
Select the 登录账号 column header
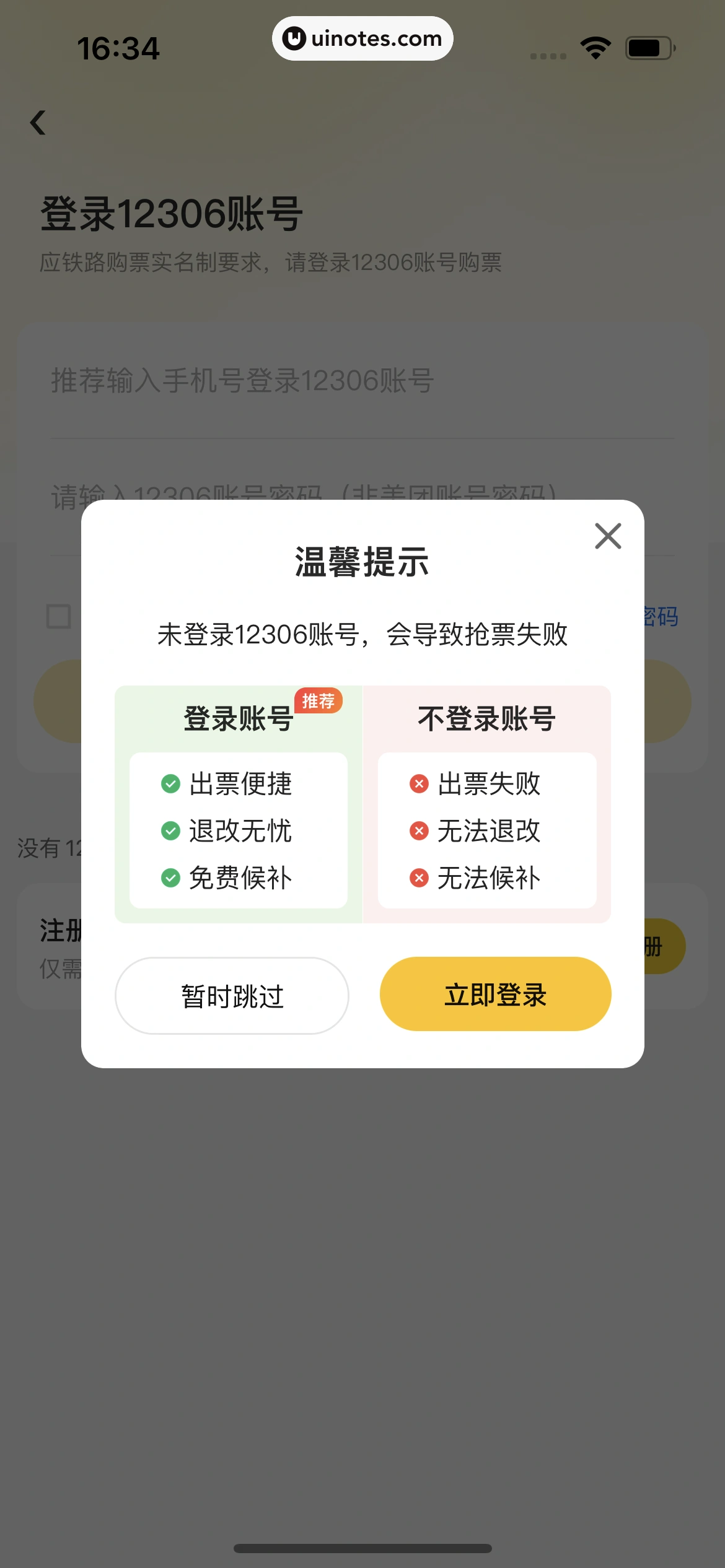237,720
